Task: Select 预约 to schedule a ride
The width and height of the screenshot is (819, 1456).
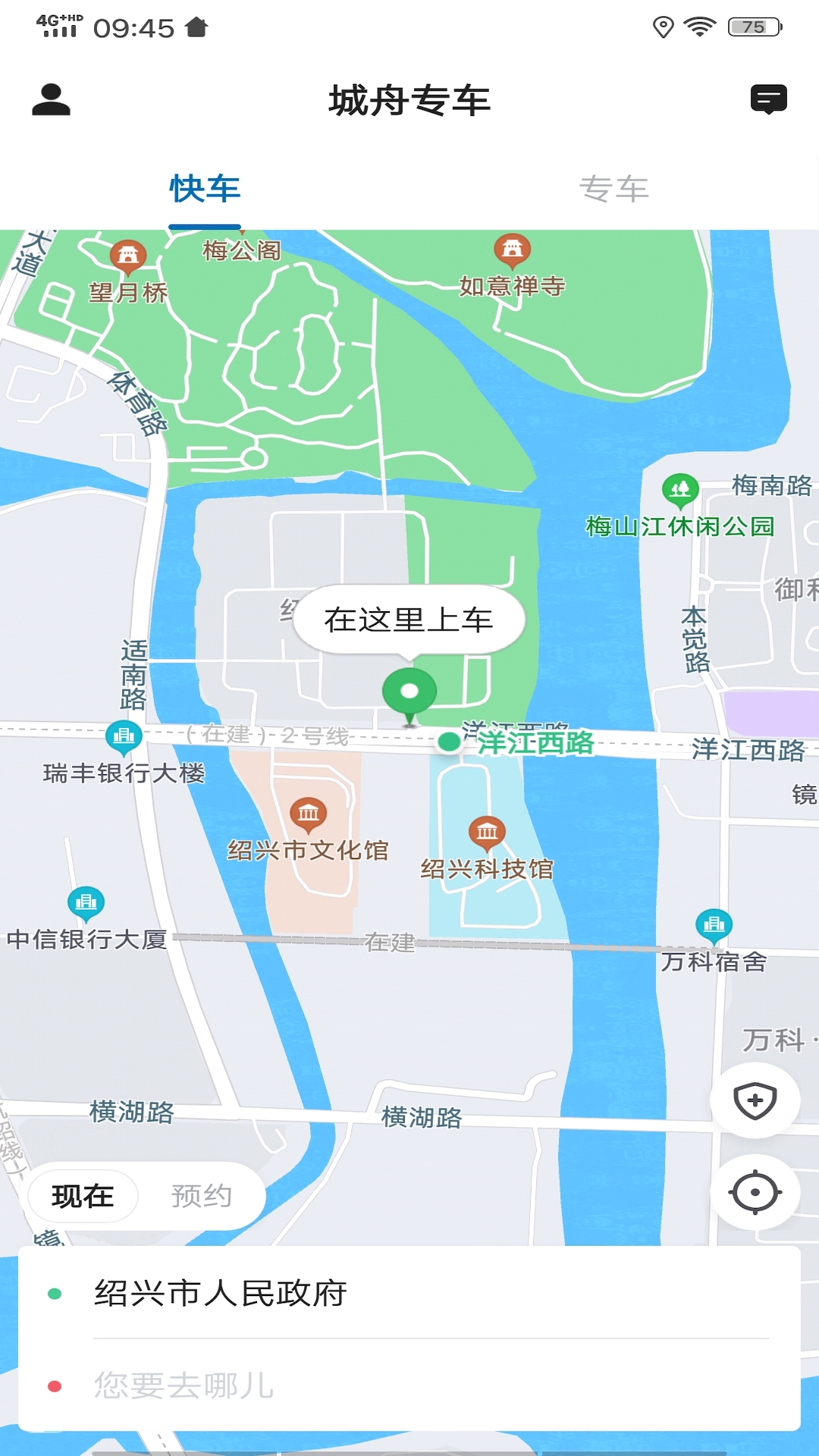Action: (201, 1196)
